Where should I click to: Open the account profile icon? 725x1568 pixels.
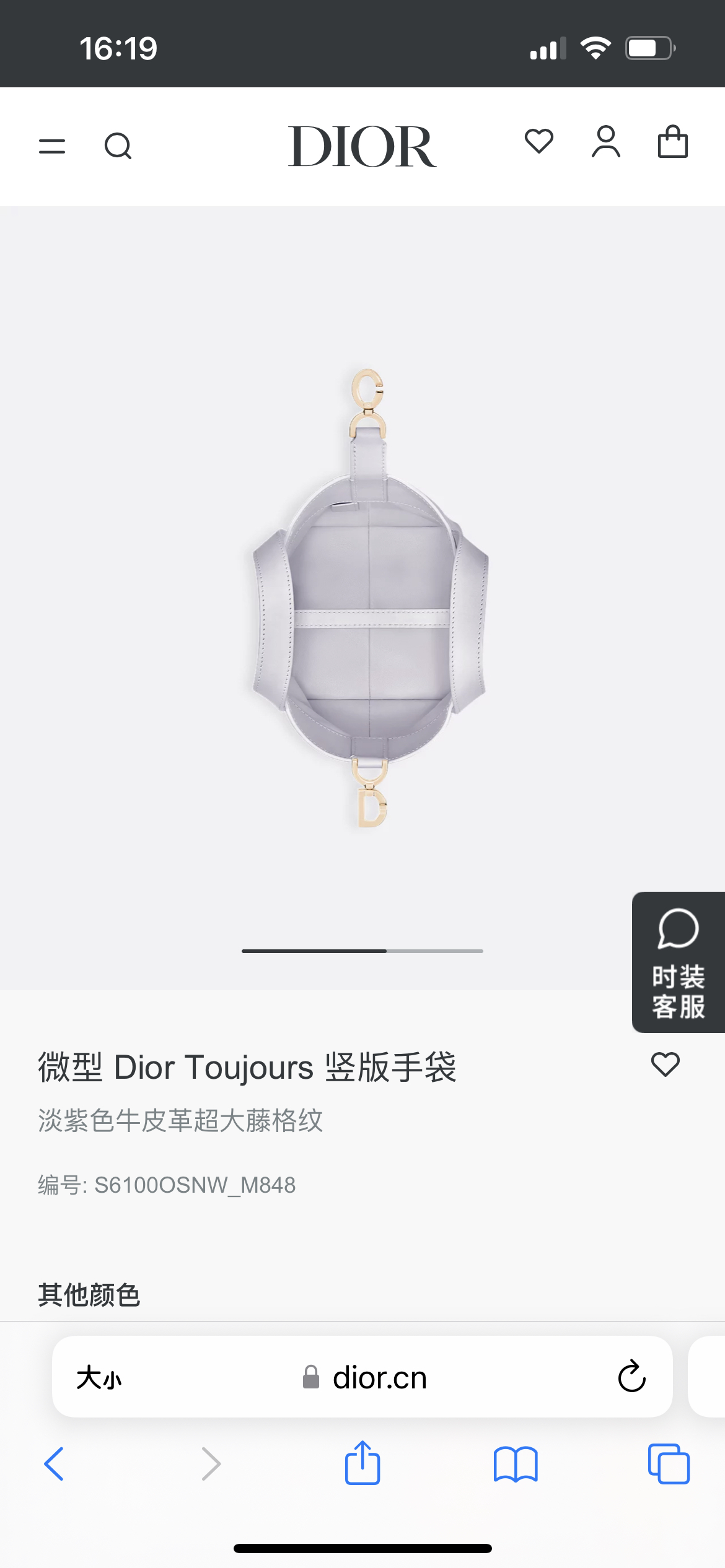(605, 142)
